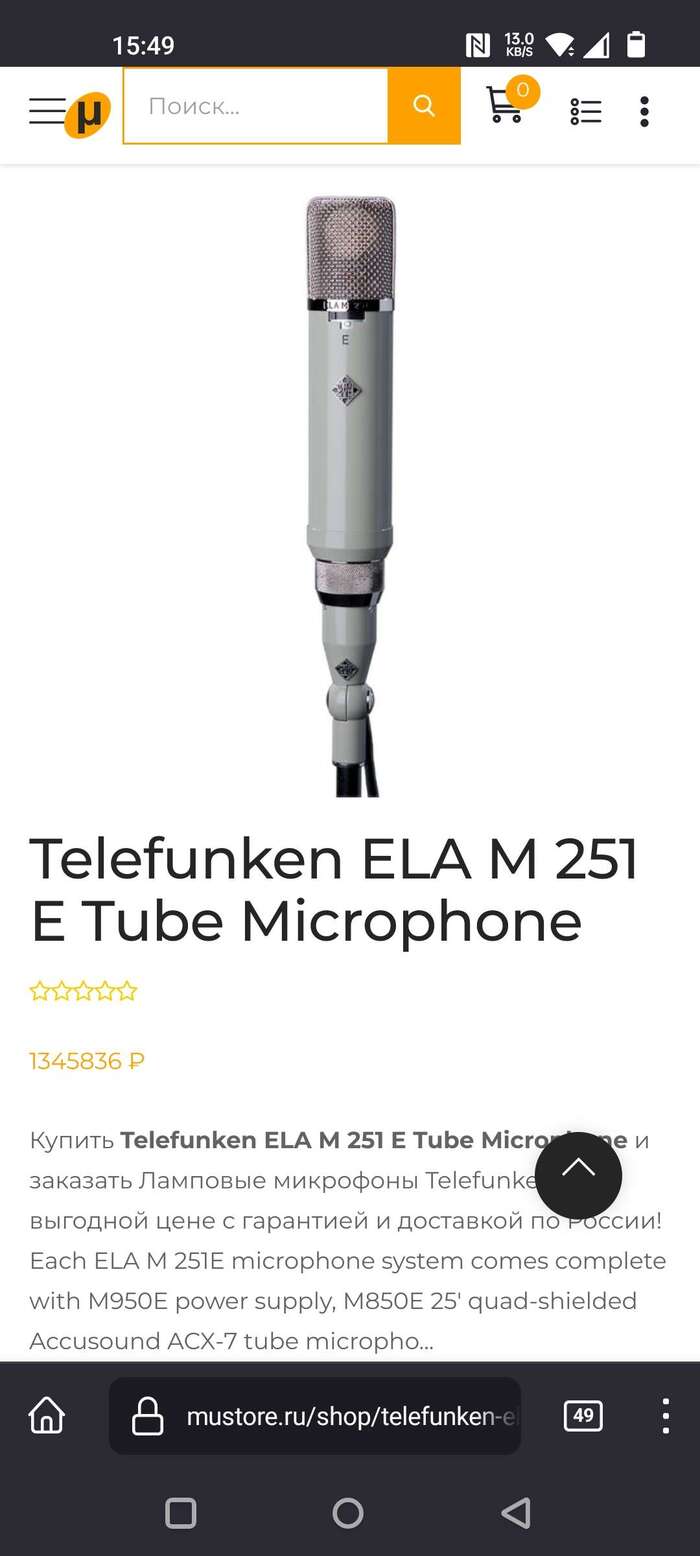Open the browser overflow menu
Viewport: 700px width, 1556px height.
click(x=665, y=1416)
